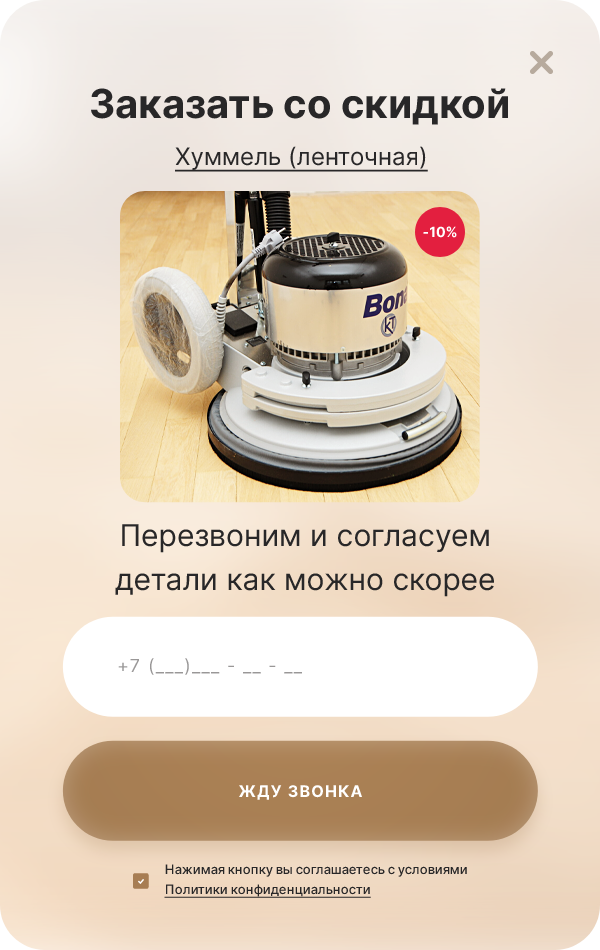Uncheck the privacy consent checkbox
The image size is (600, 950).
click(x=141, y=881)
